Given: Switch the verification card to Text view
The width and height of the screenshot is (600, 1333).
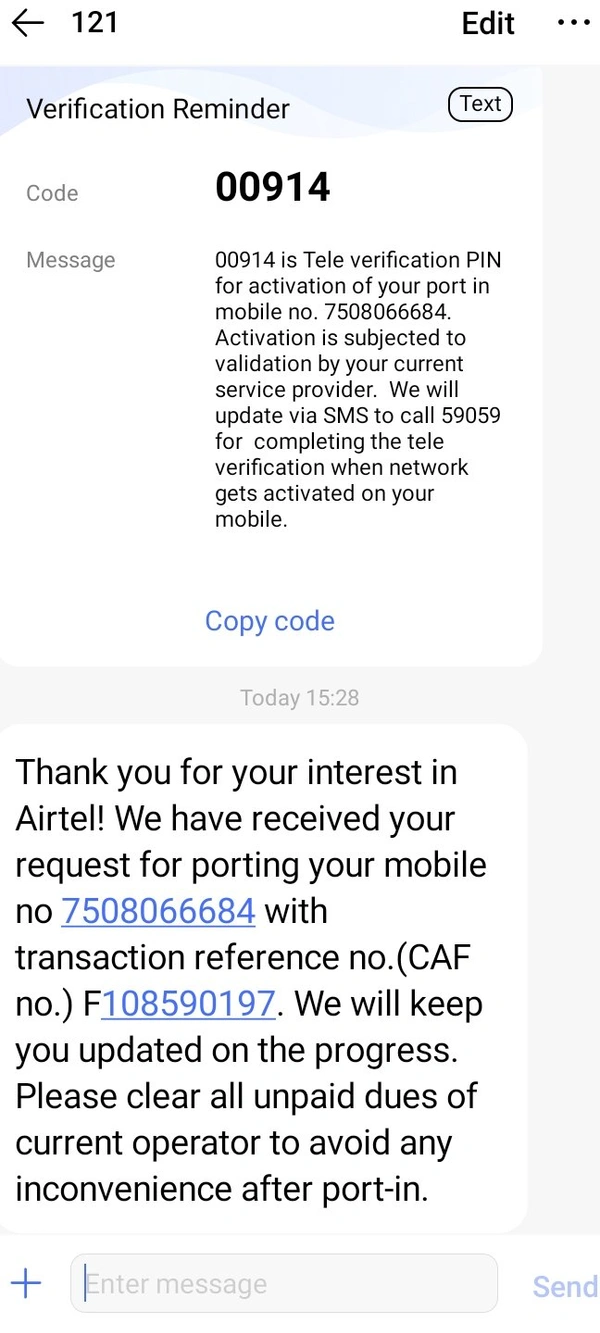Looking at the screenshot, I should pyautogui.click(x=480, y=104).
